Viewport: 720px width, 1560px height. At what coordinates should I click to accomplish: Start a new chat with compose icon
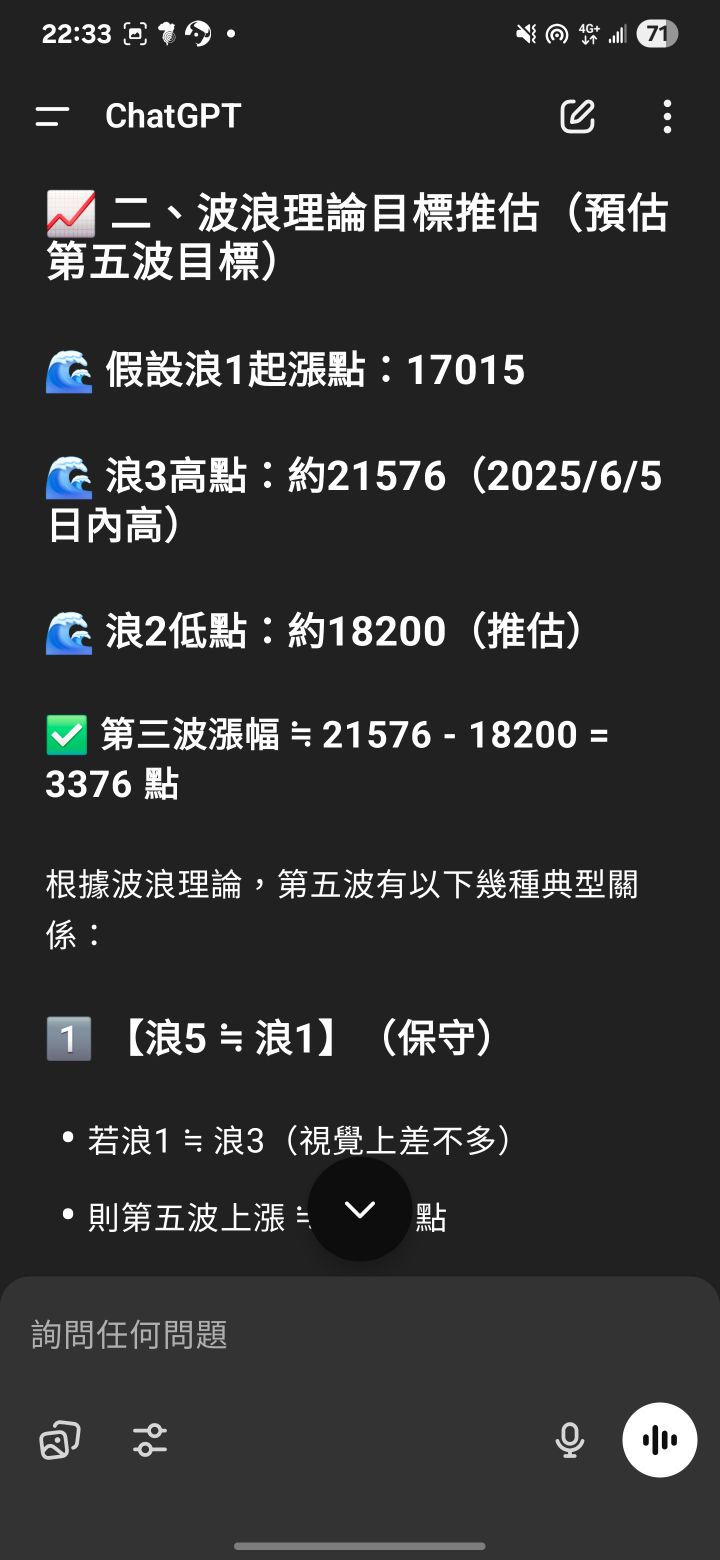(577, 117)
